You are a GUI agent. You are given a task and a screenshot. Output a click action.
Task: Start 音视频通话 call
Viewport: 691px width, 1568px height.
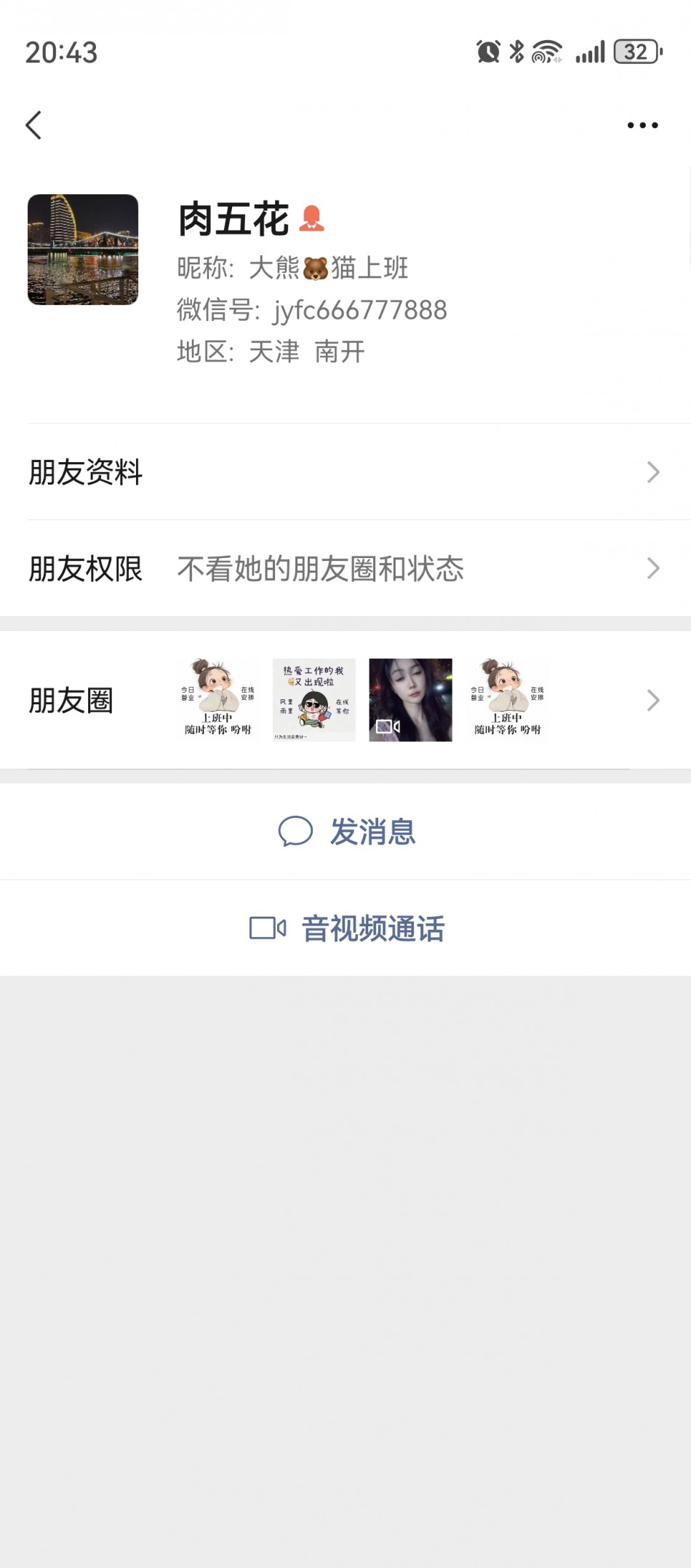tap(345, 928)
